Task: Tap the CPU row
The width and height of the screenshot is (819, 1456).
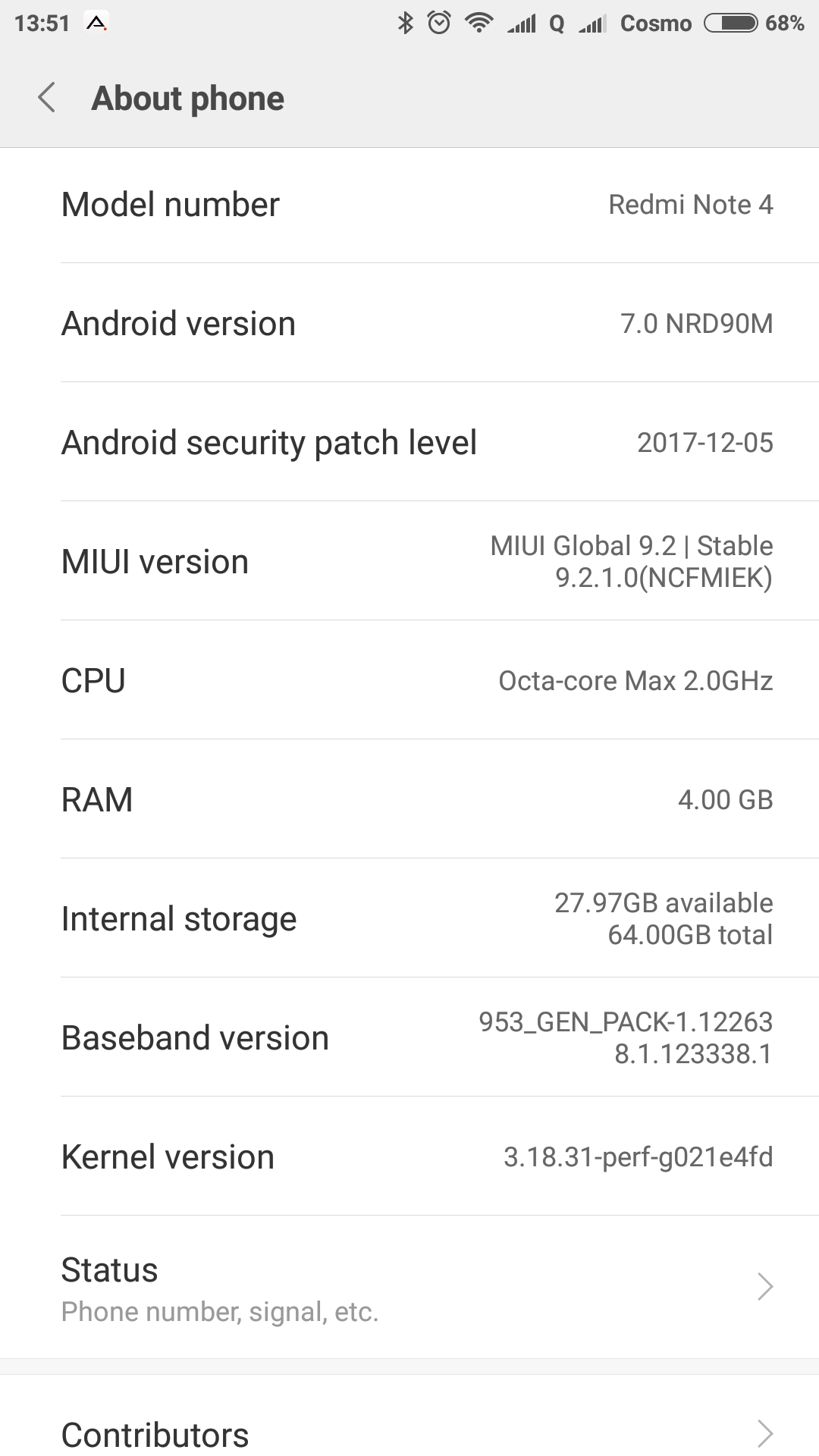Action: click(409, 680)
